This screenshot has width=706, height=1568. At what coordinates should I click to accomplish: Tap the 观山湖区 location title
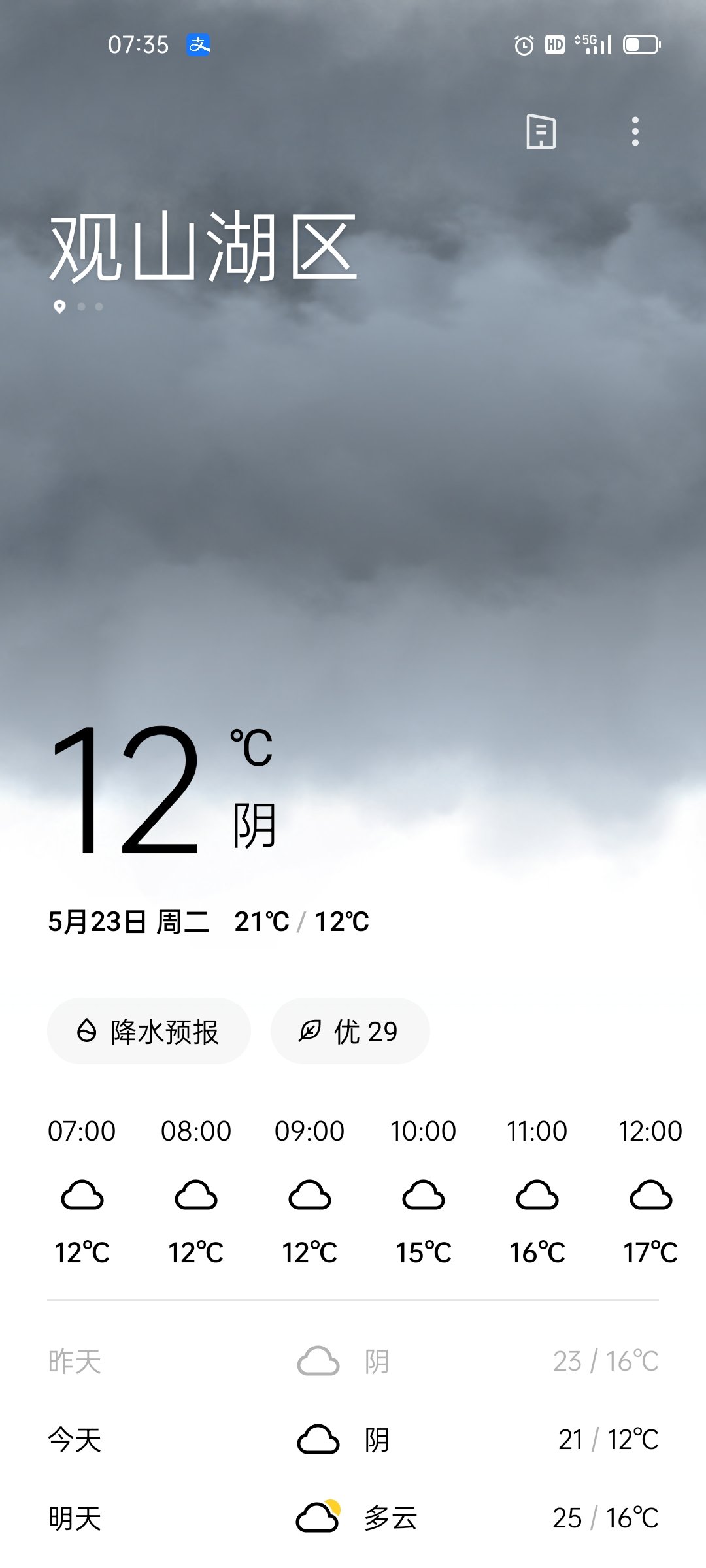tap(203, 248)
